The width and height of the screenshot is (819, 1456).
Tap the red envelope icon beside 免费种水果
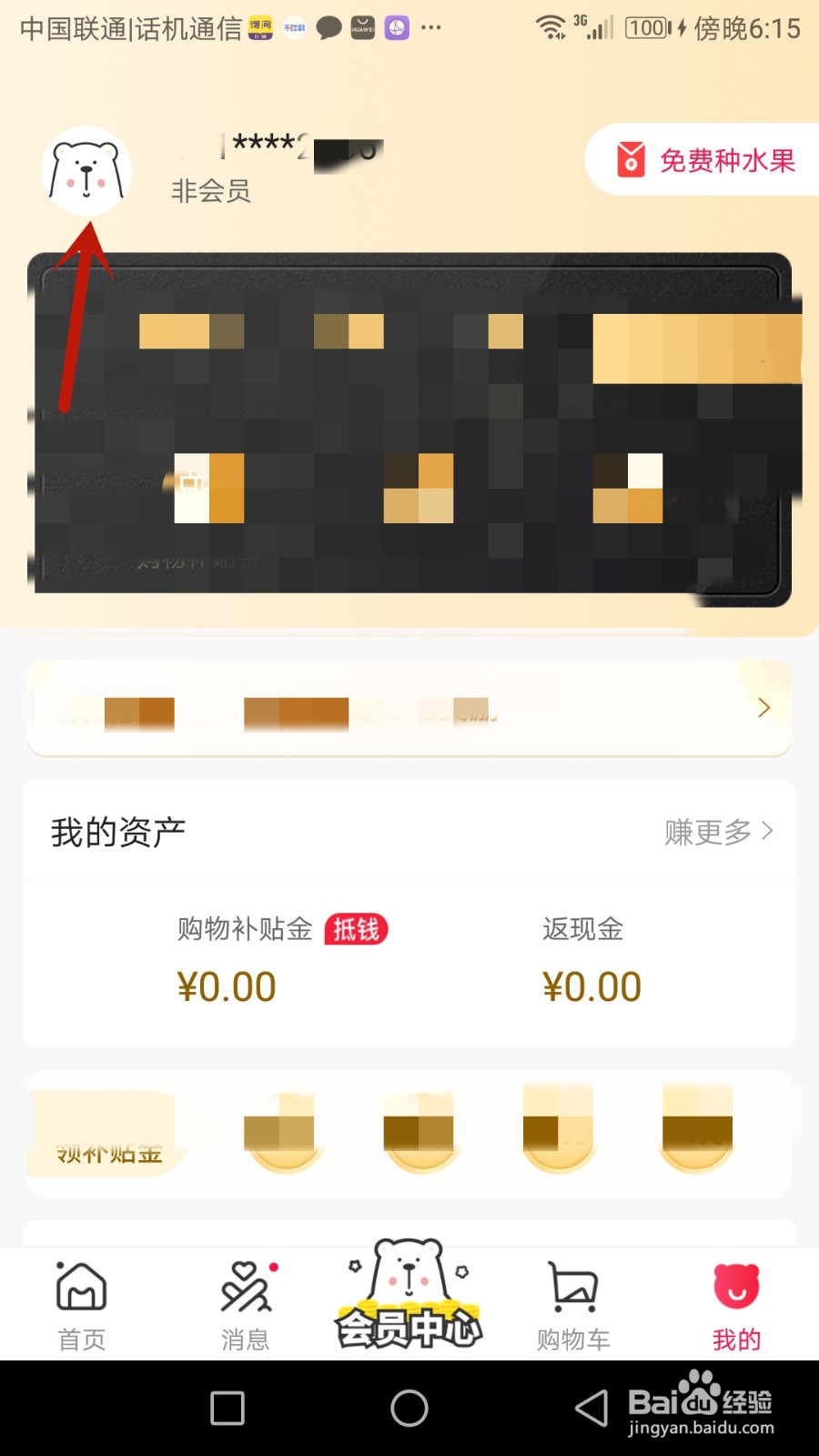[x=630, y=161]
